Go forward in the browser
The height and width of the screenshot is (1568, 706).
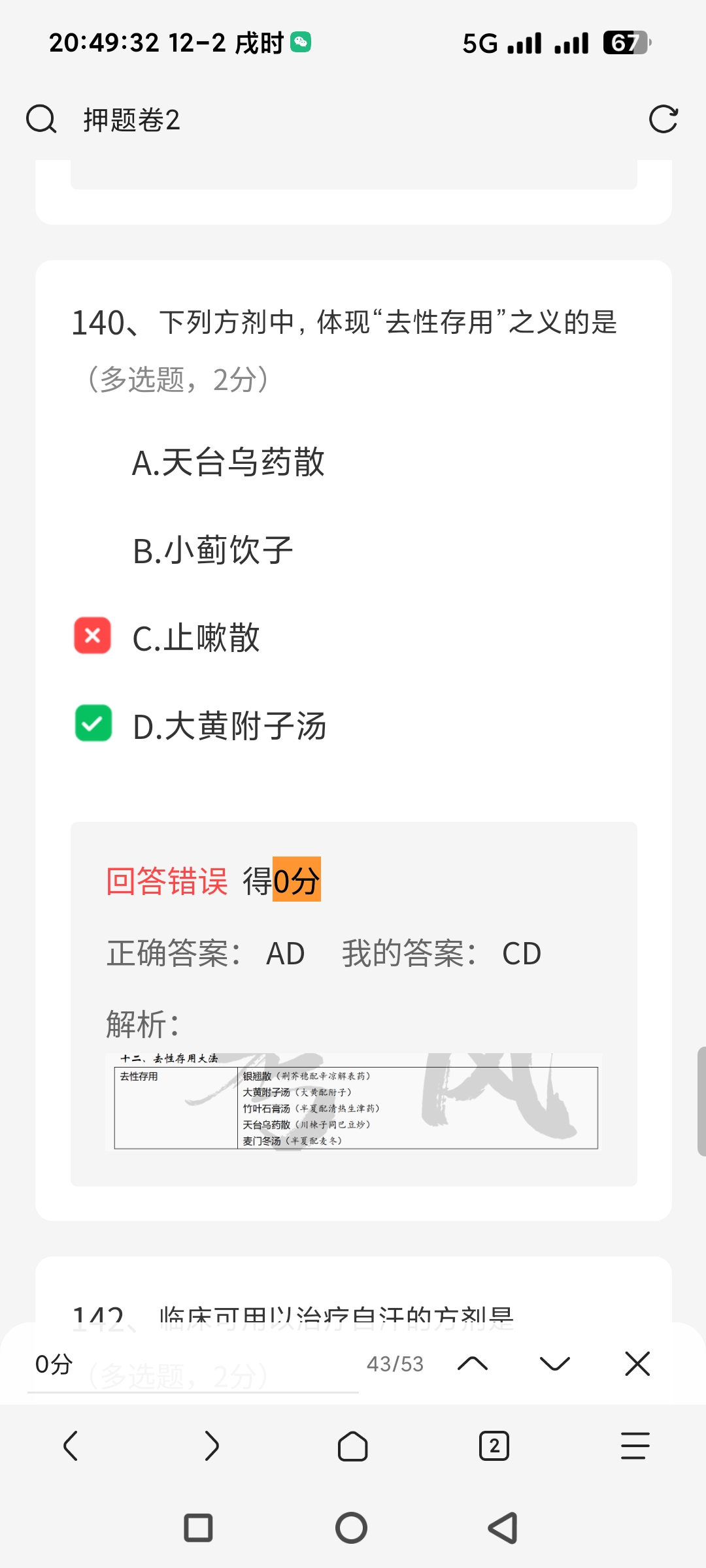pyautogui.click(x=211, y=1445)
